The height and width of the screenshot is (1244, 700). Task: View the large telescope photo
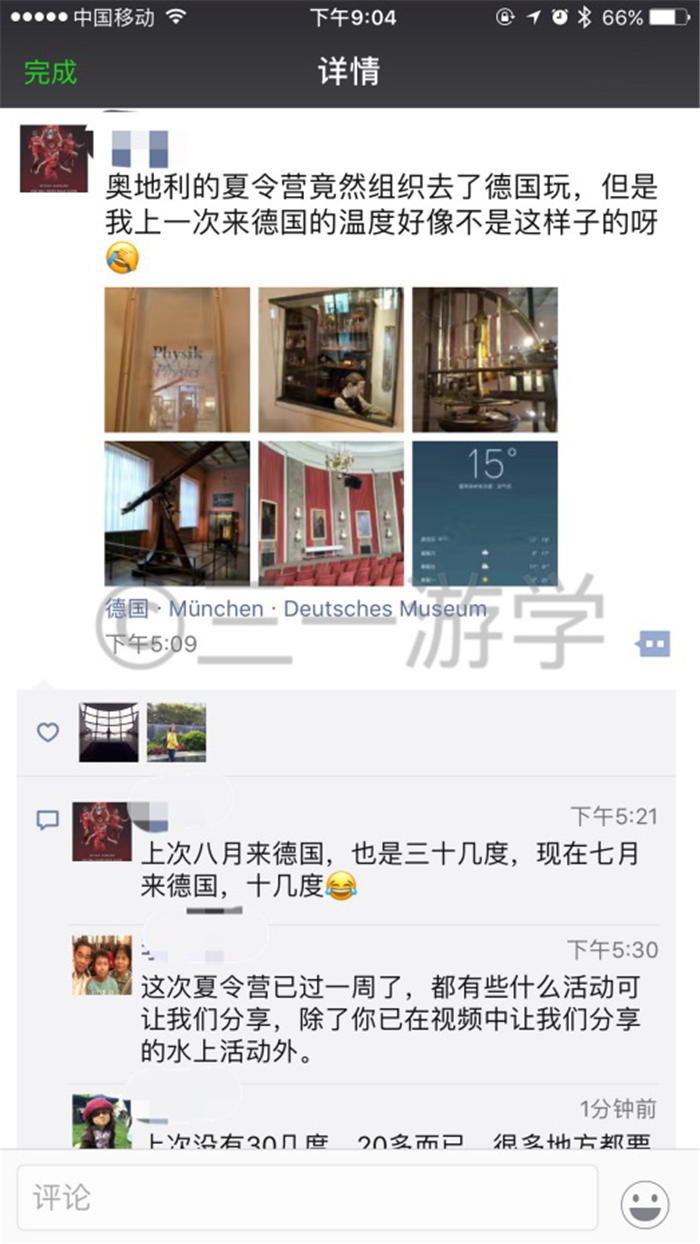click(177, 514)
